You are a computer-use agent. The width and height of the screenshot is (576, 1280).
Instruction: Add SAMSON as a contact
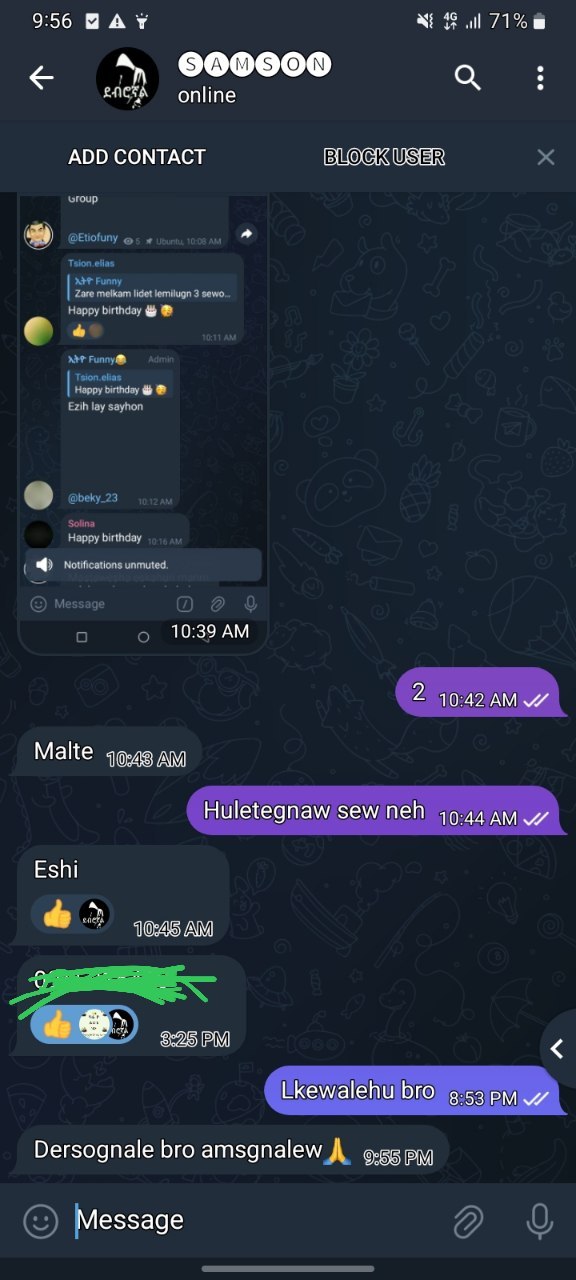(137, 157)
